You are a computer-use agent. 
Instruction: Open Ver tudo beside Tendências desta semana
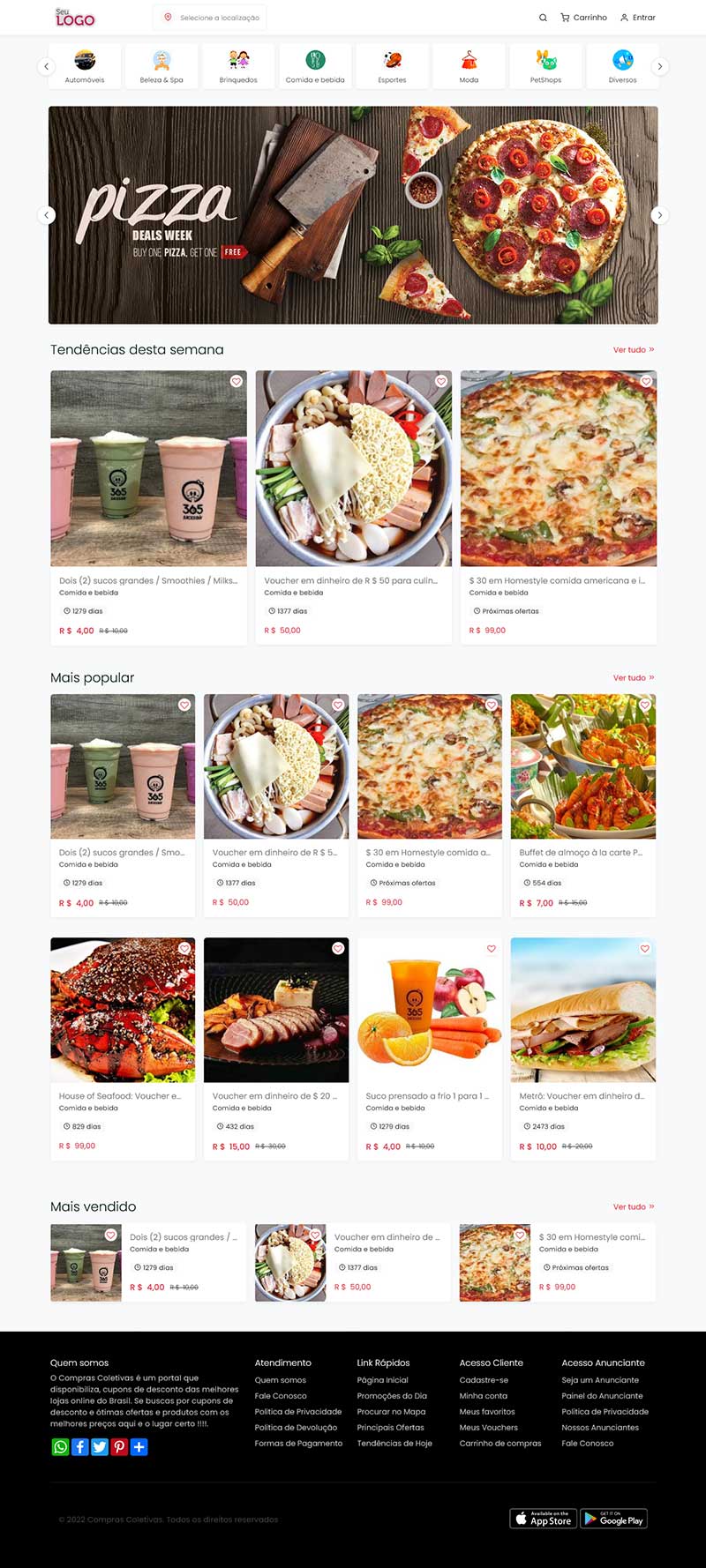(x=634, y=350)
